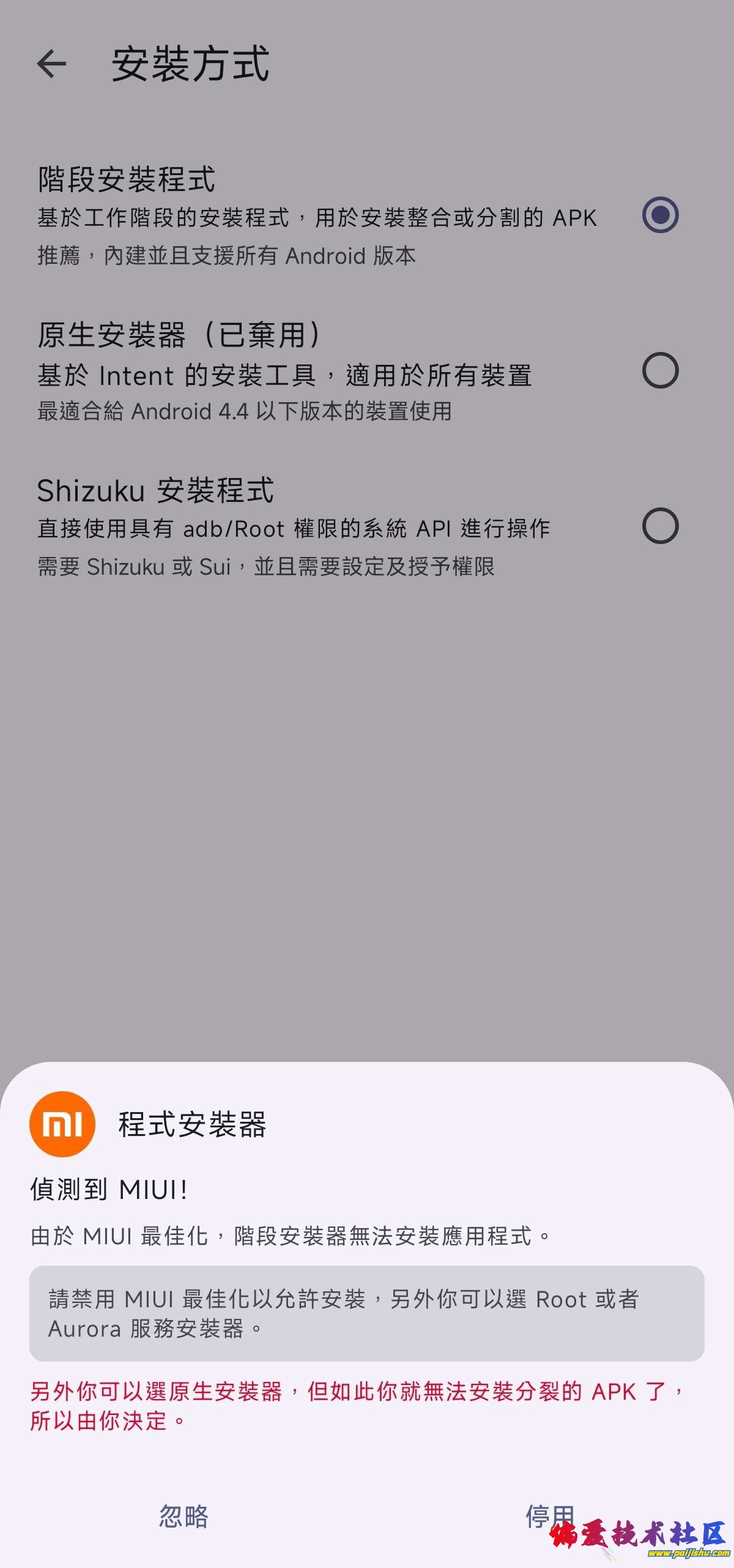Screen dimensions: 734x1568
Task: Select Shizuku 安裝程式 option
Action: pyautogui.click(x=659, y=526)
